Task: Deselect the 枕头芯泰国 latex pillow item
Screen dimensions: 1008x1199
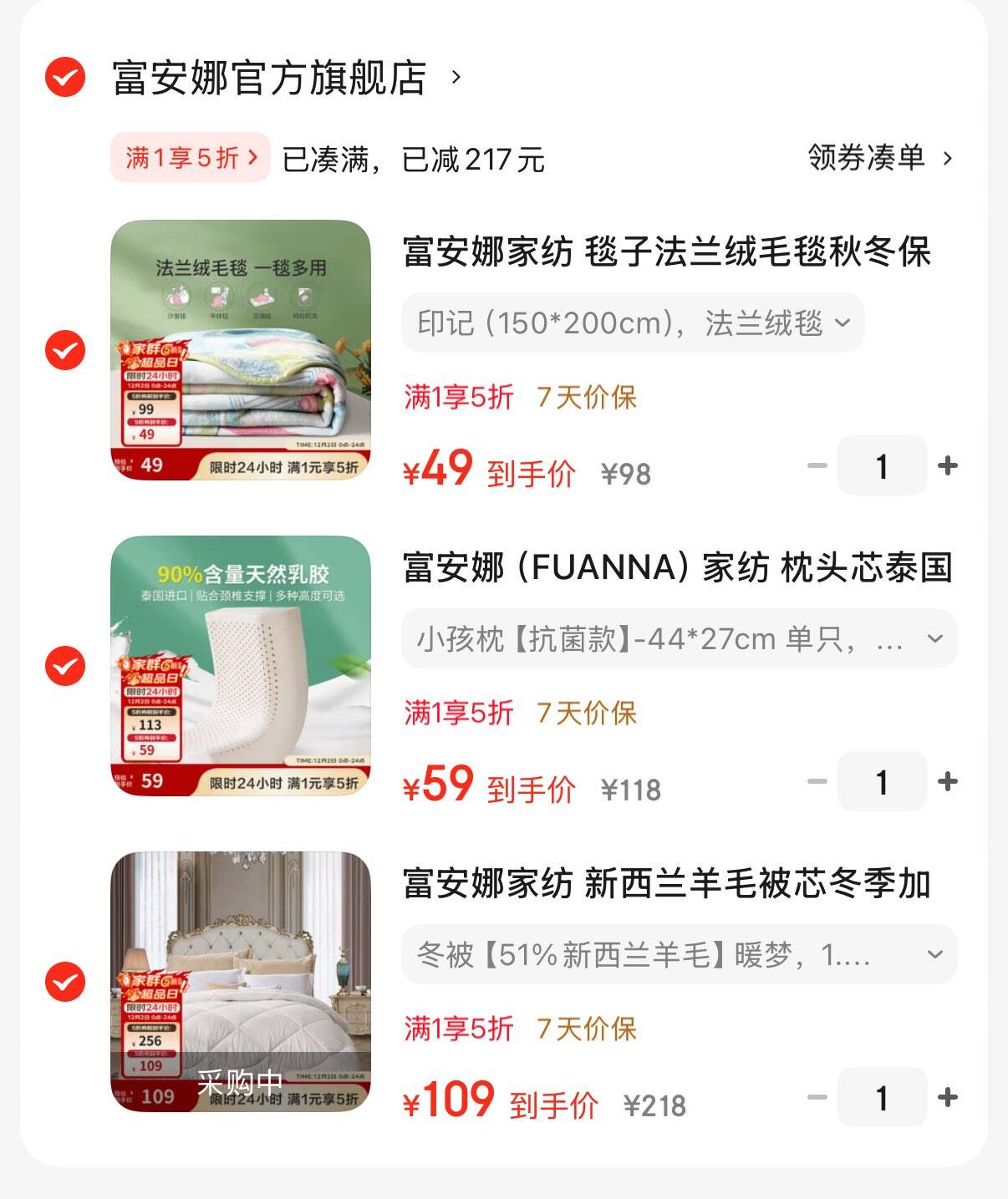Action: (x=65, y=666)
